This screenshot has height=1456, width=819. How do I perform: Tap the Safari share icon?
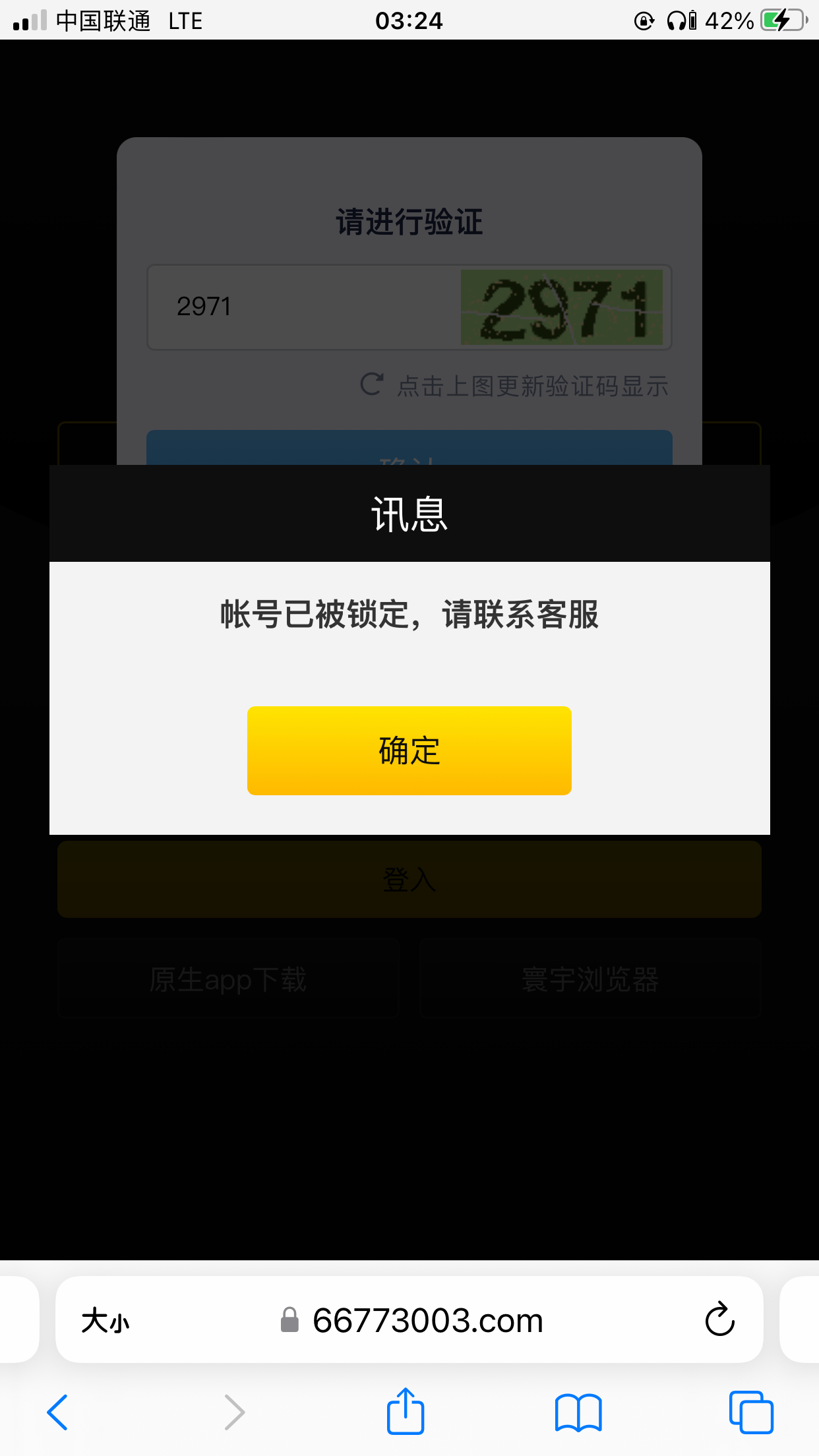click(x=405, y=1411)
